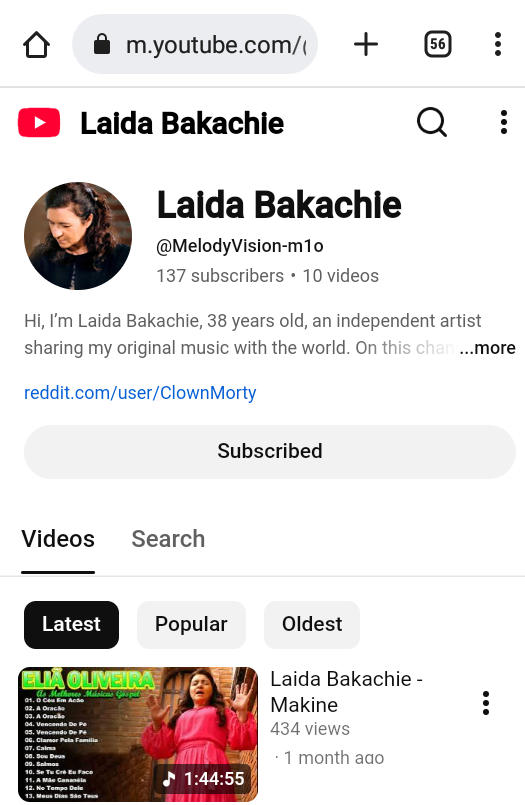Viewport: 525px width, 805px height.
Task: Switch to the channel Search tab
Action: (168, 539)
